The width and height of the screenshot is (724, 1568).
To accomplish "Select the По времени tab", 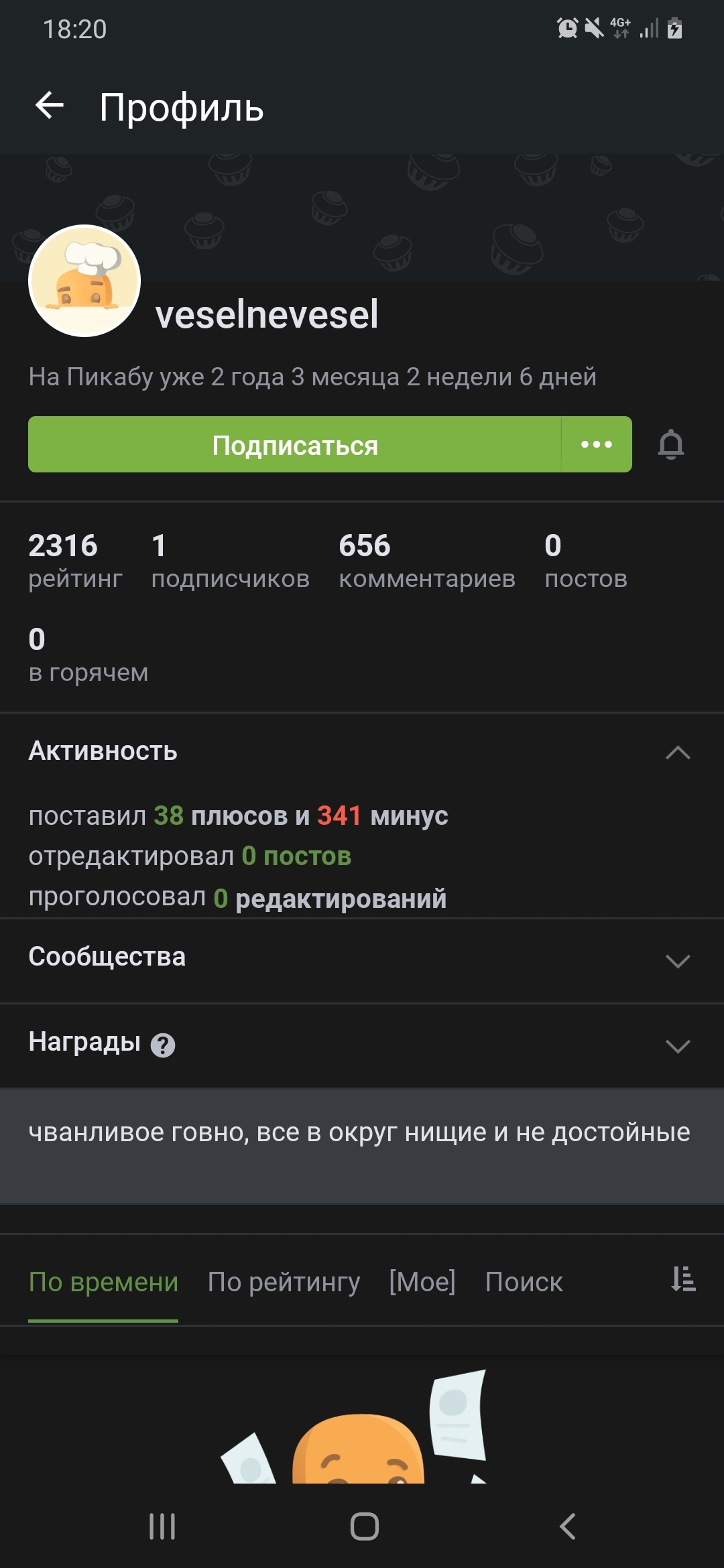I will (x=103, y=1282).
